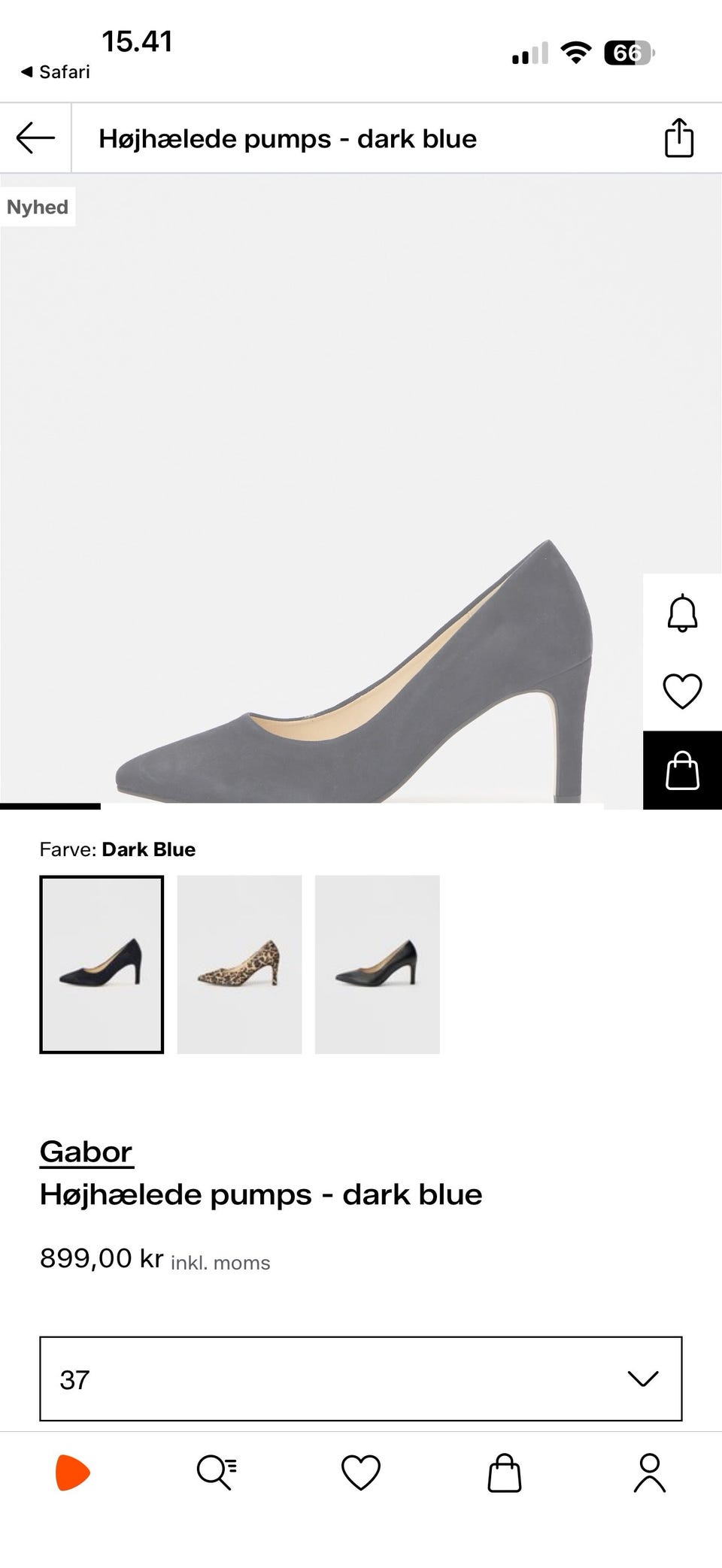This screenshot has width=722, height=1568.
Task: Add the shoe to bag with black button
Action: pos(682,770)
